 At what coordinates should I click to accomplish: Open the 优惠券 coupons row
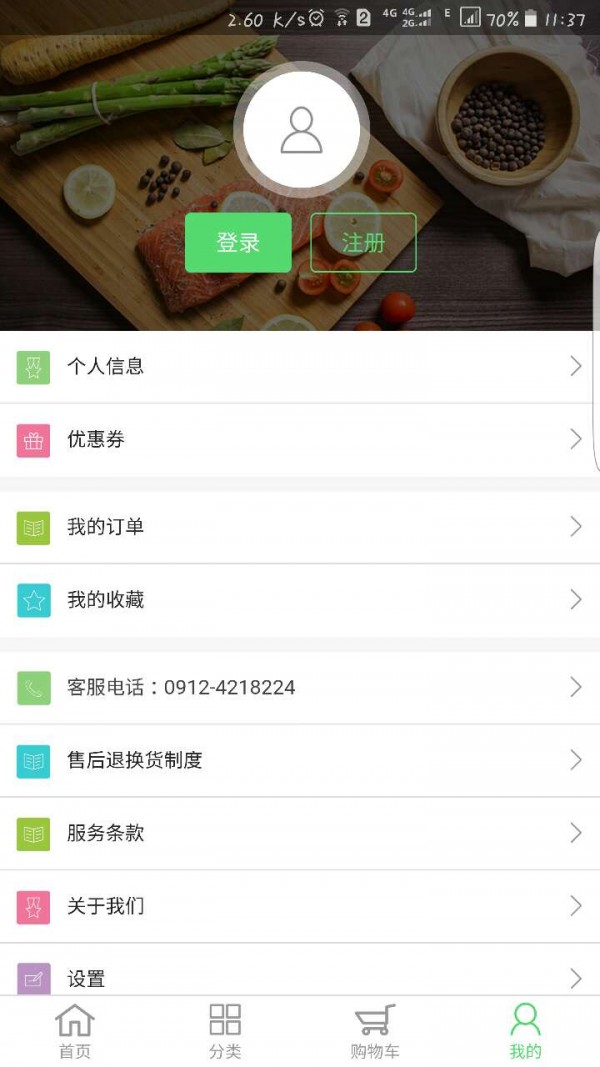(300, 440)
